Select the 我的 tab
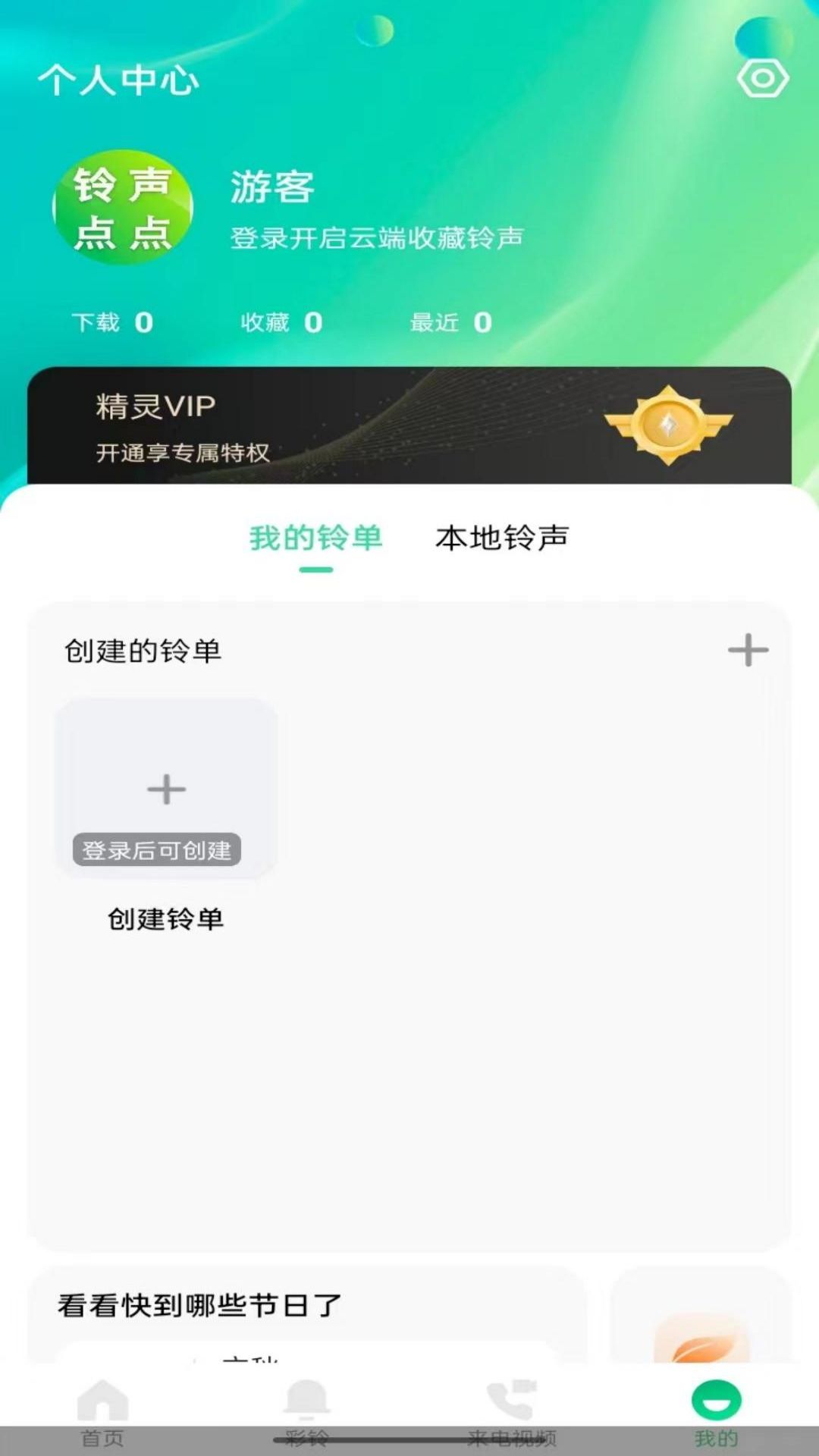The image size is (819, 1456). click(717, 1414)
